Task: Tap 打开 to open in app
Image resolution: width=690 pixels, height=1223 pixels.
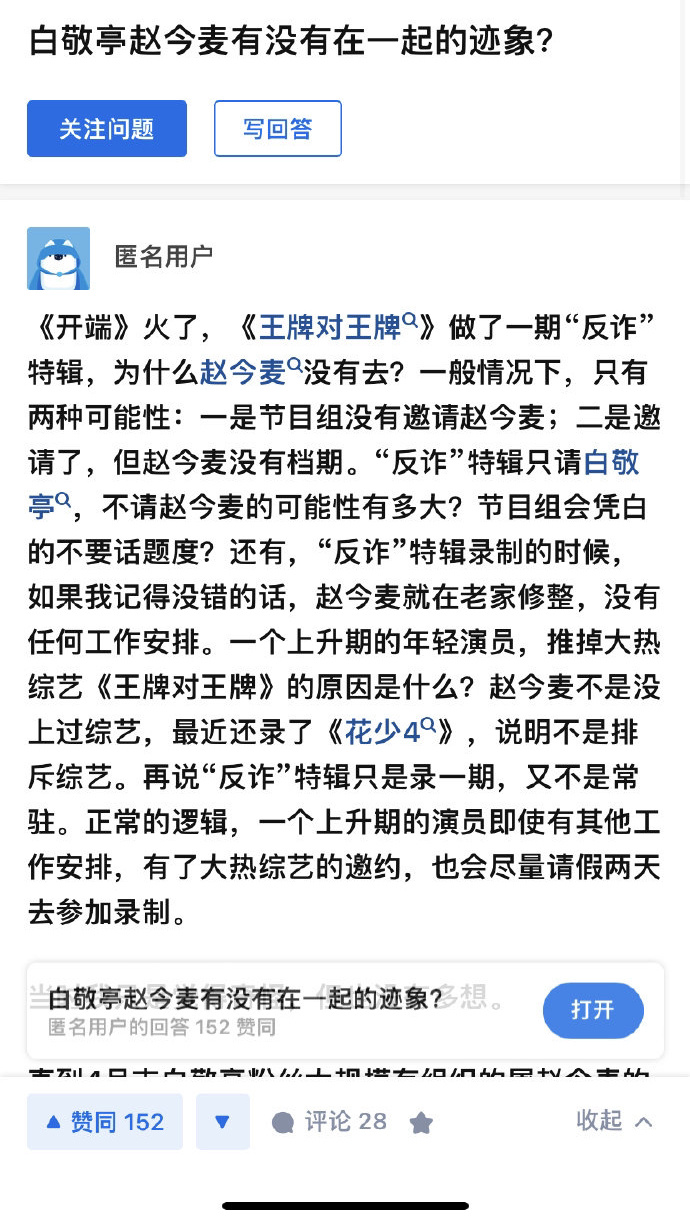Action: (x=592, y=1010)
